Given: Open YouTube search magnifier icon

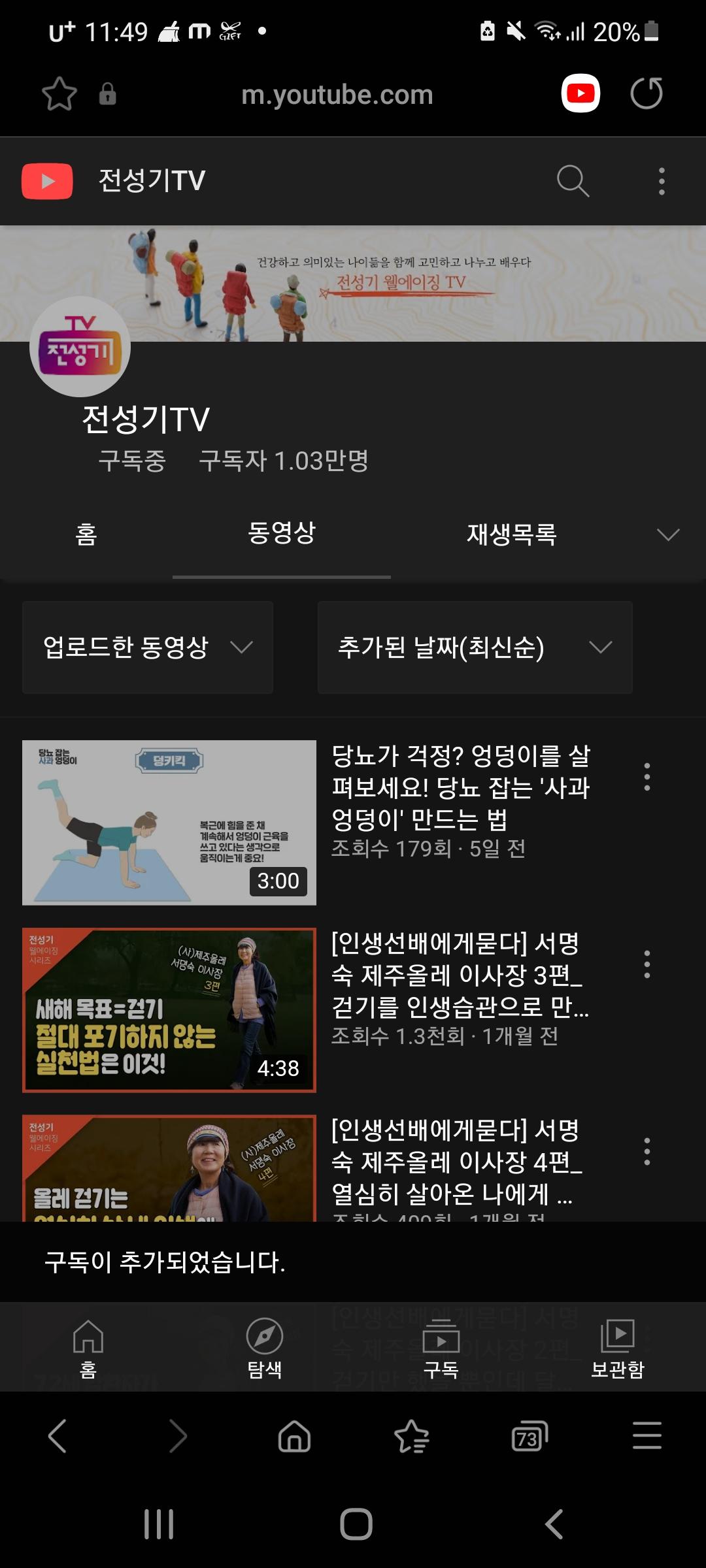Looking at the screenshot, I should (x=573, y=181).
